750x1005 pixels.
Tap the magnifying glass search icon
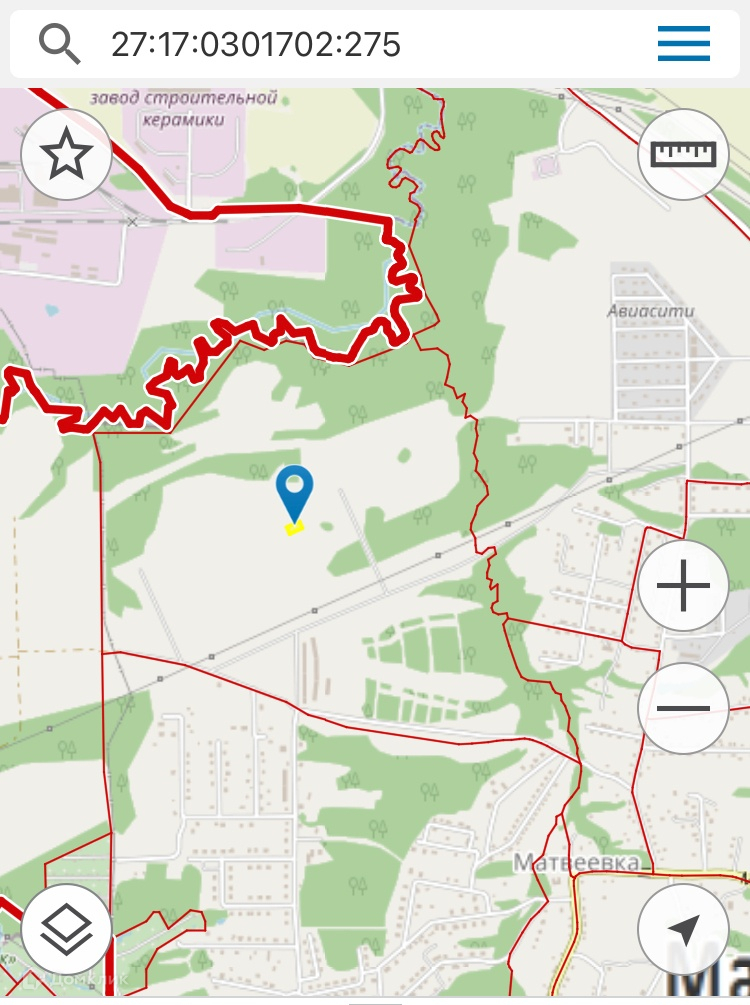point(60,44)
